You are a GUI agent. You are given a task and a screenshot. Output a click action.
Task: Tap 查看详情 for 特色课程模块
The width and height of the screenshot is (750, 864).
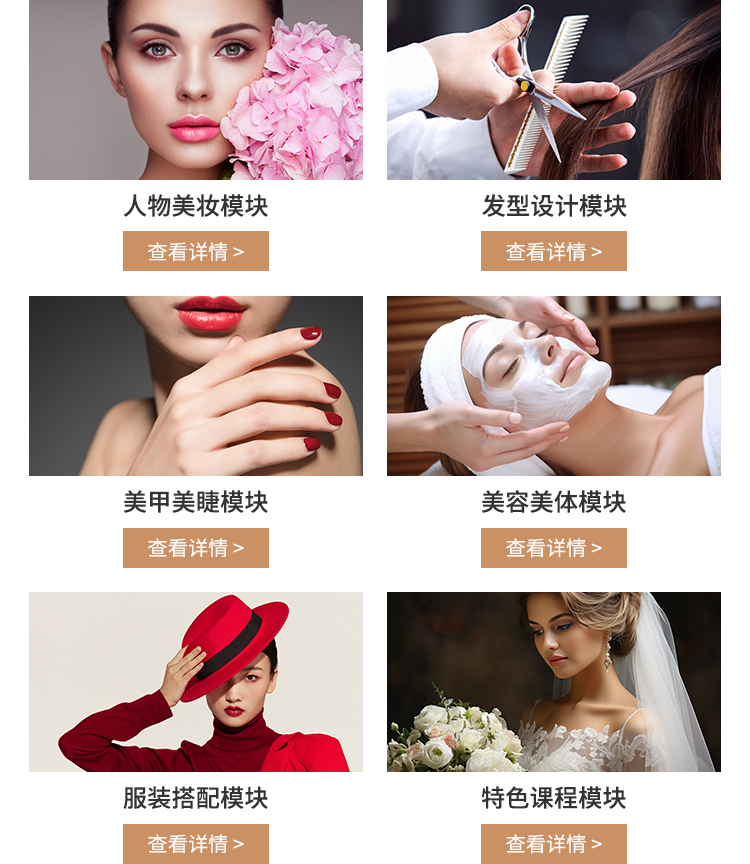(554, 843)
